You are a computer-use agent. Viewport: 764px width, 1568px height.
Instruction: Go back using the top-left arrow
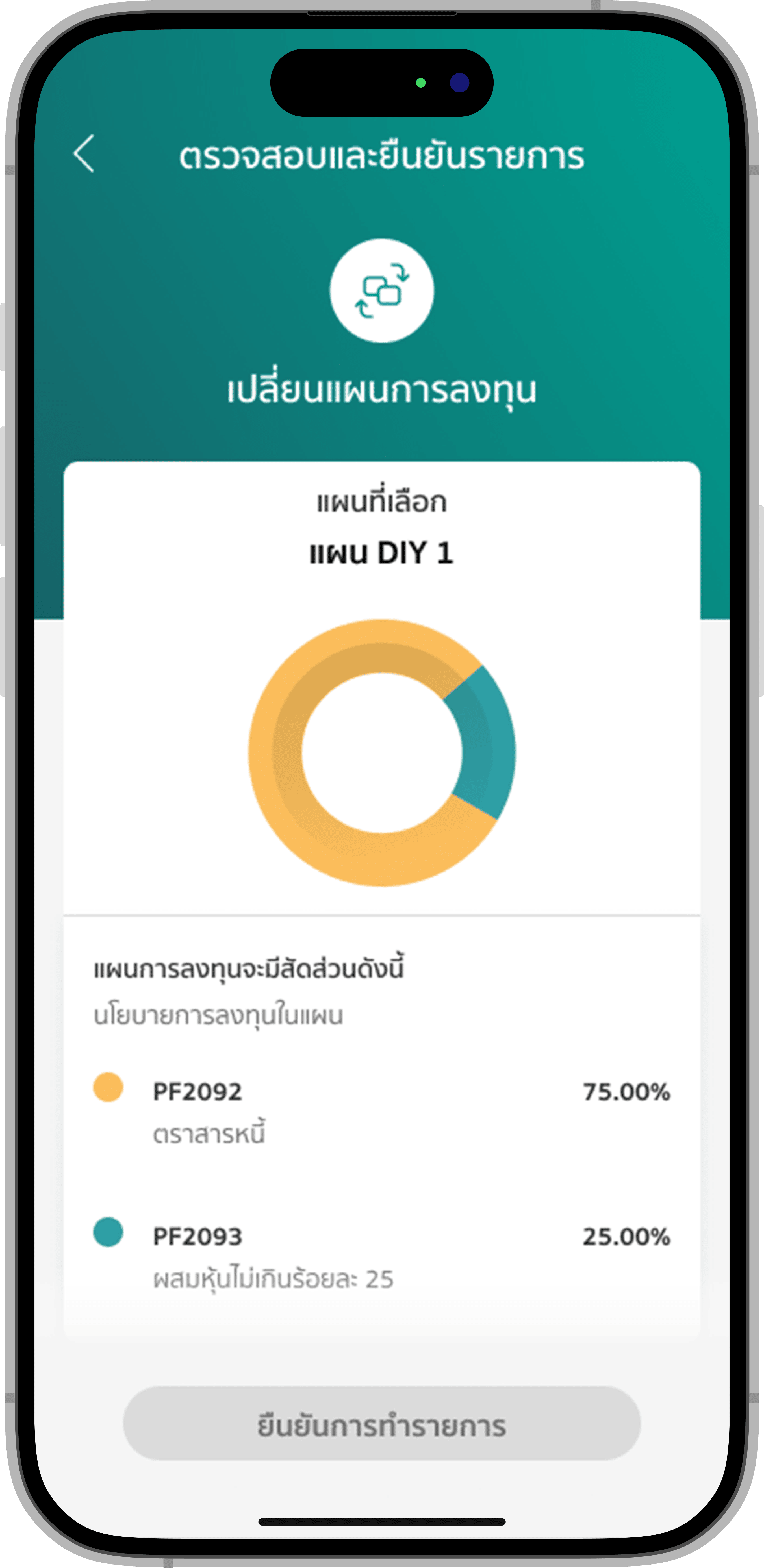click(x=84, y=154)
